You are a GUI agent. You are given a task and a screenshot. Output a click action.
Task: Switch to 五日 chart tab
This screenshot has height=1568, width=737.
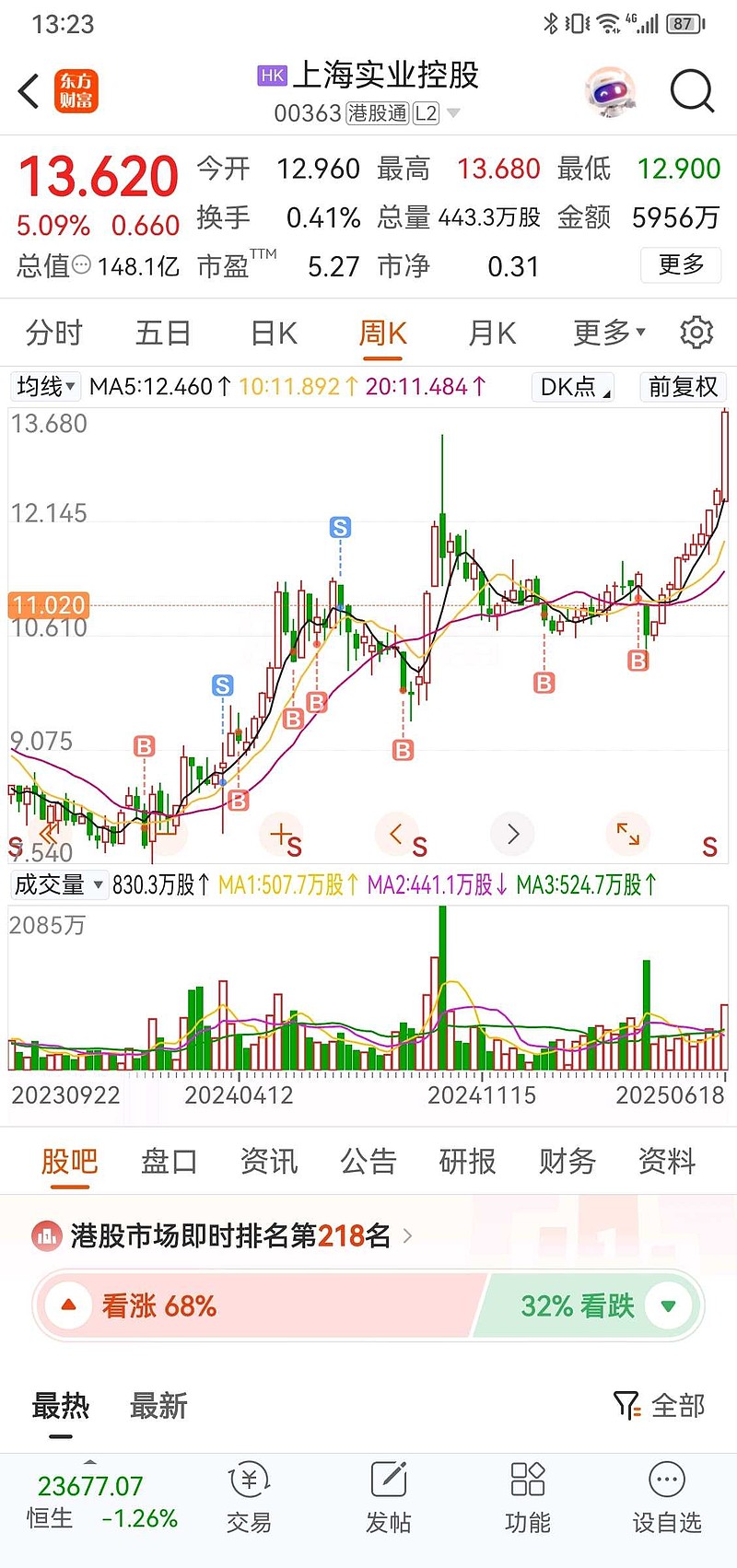tap(163, 333)
